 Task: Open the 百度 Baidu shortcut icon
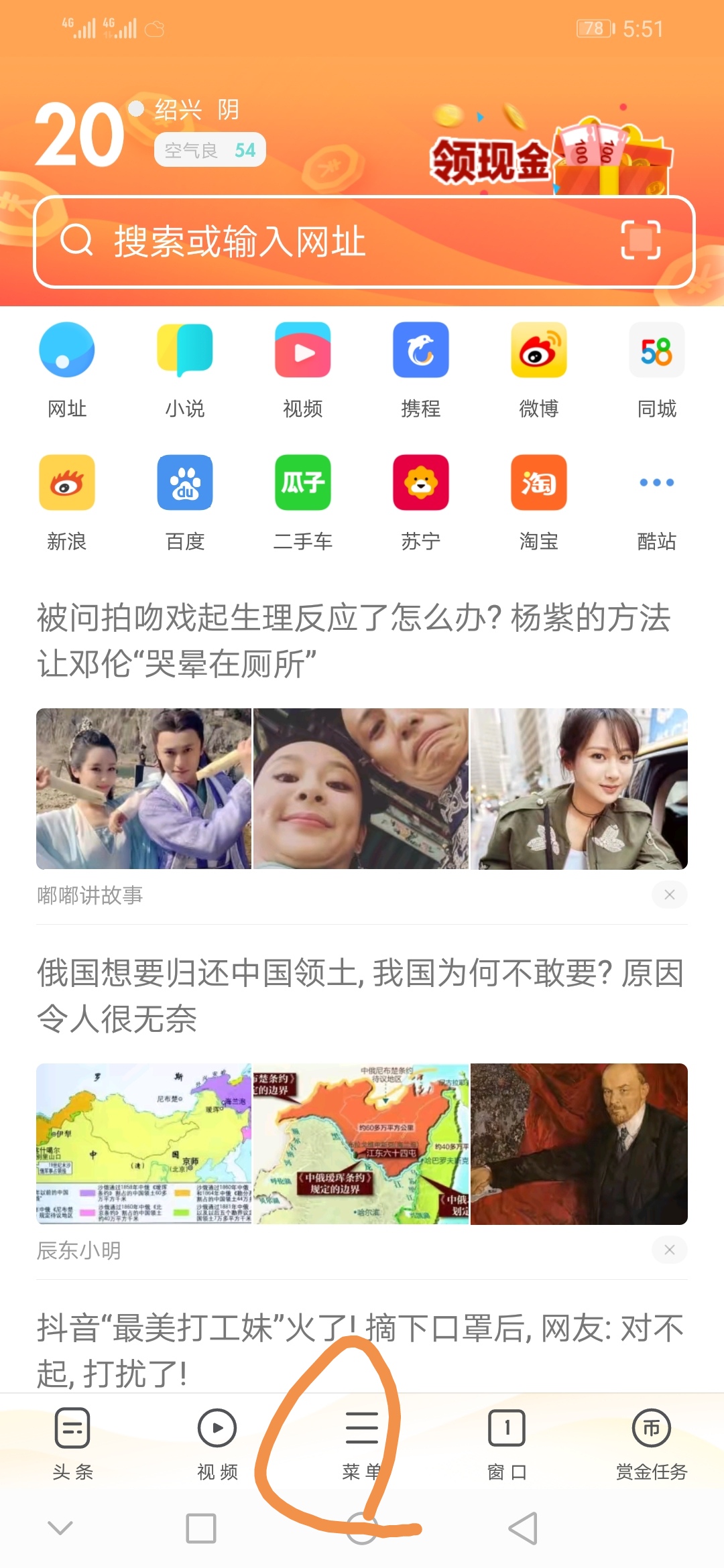point(184,484)
